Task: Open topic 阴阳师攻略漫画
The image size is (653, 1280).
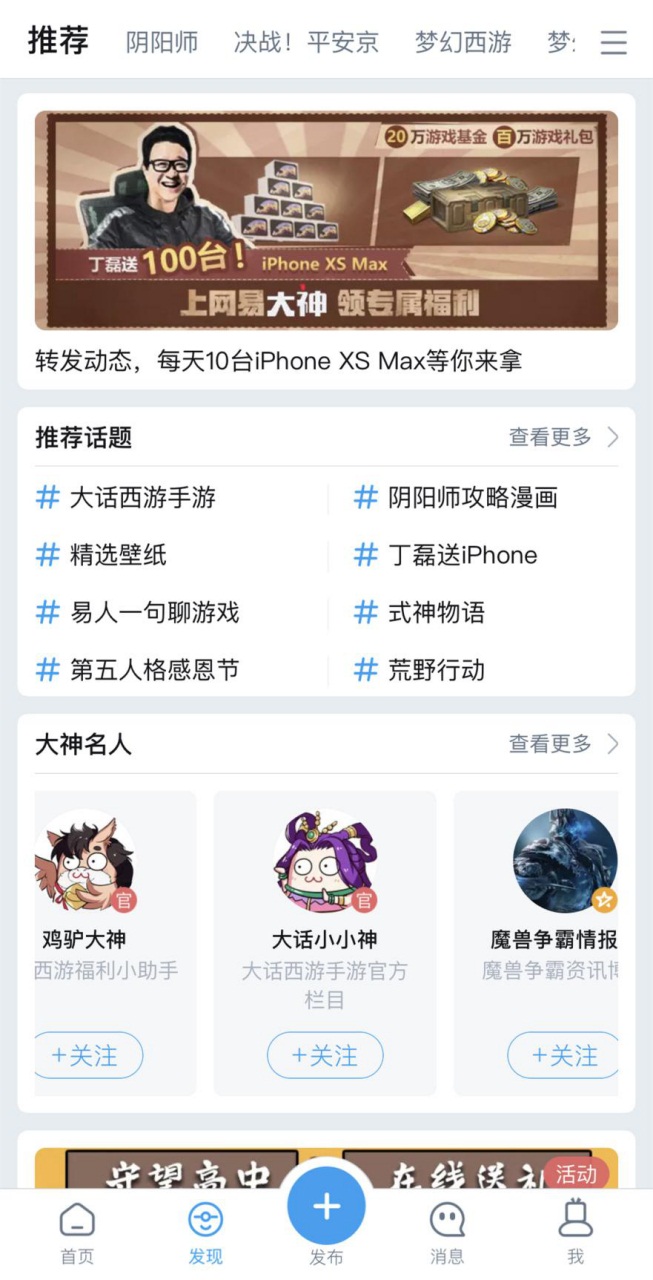Action: 472,497
